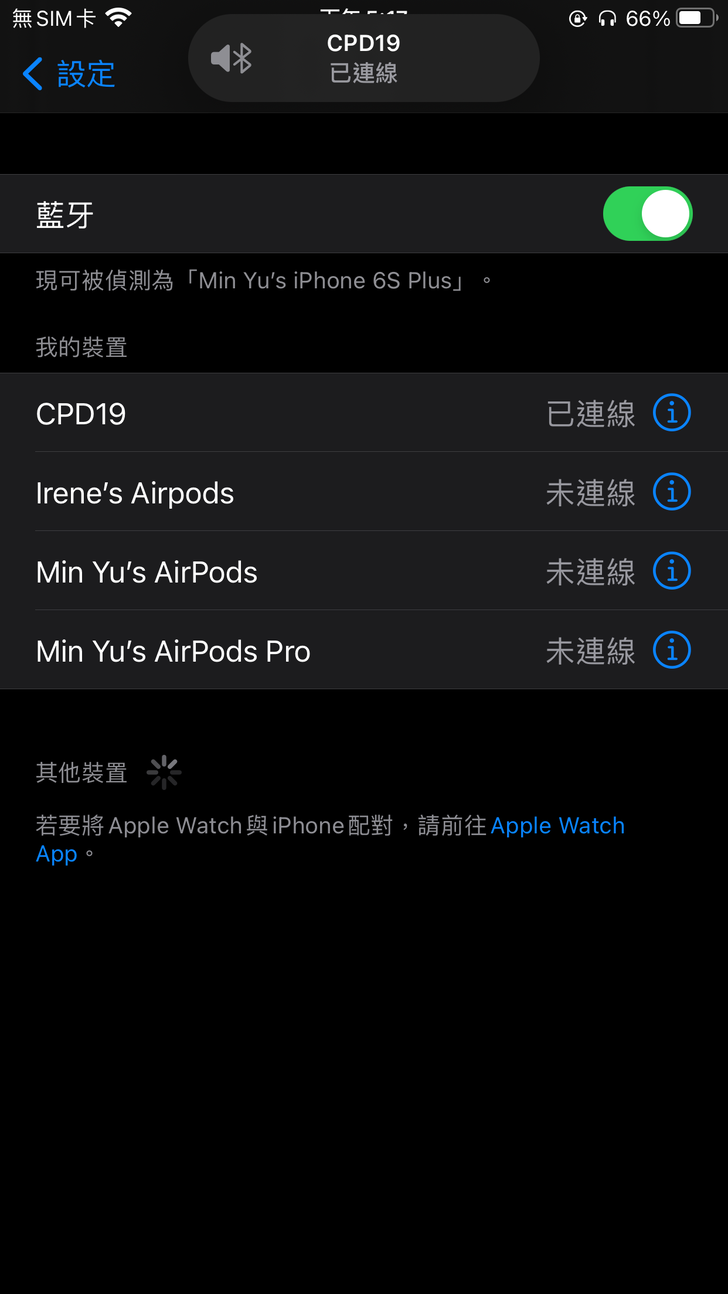Turn off the 藍牙 switch
This screenshot has width=728, height=1294.
tap(647, 214)
